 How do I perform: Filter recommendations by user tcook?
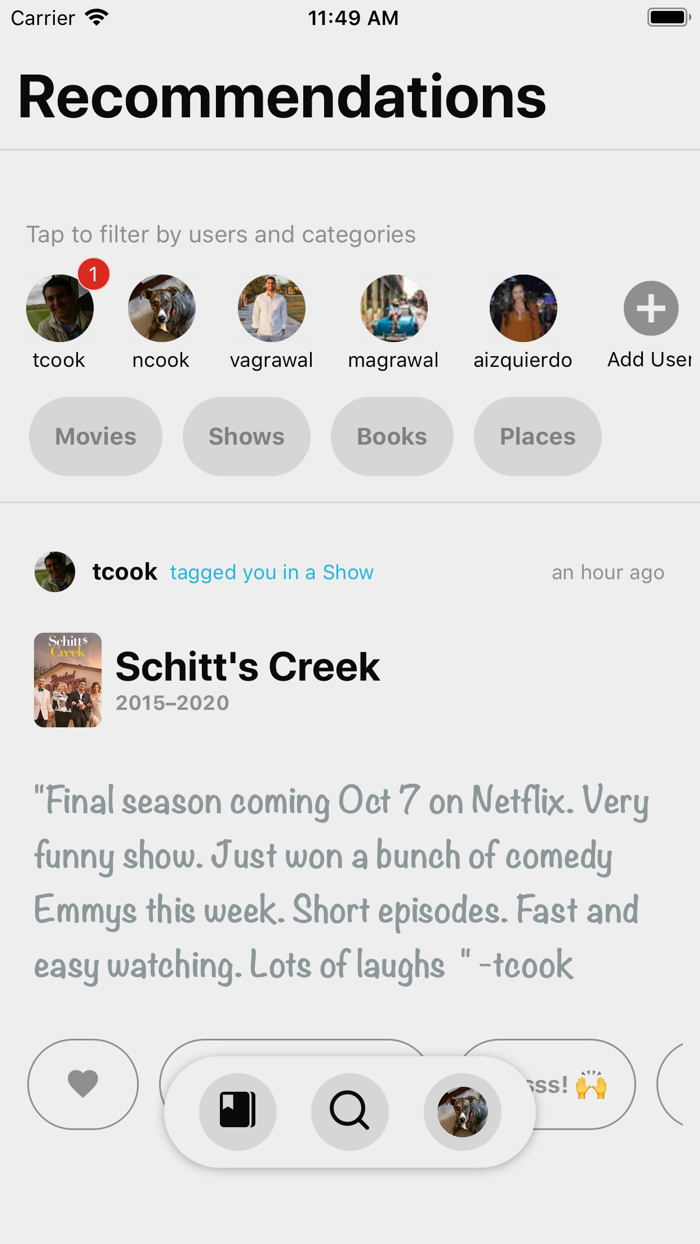(60, 309)
